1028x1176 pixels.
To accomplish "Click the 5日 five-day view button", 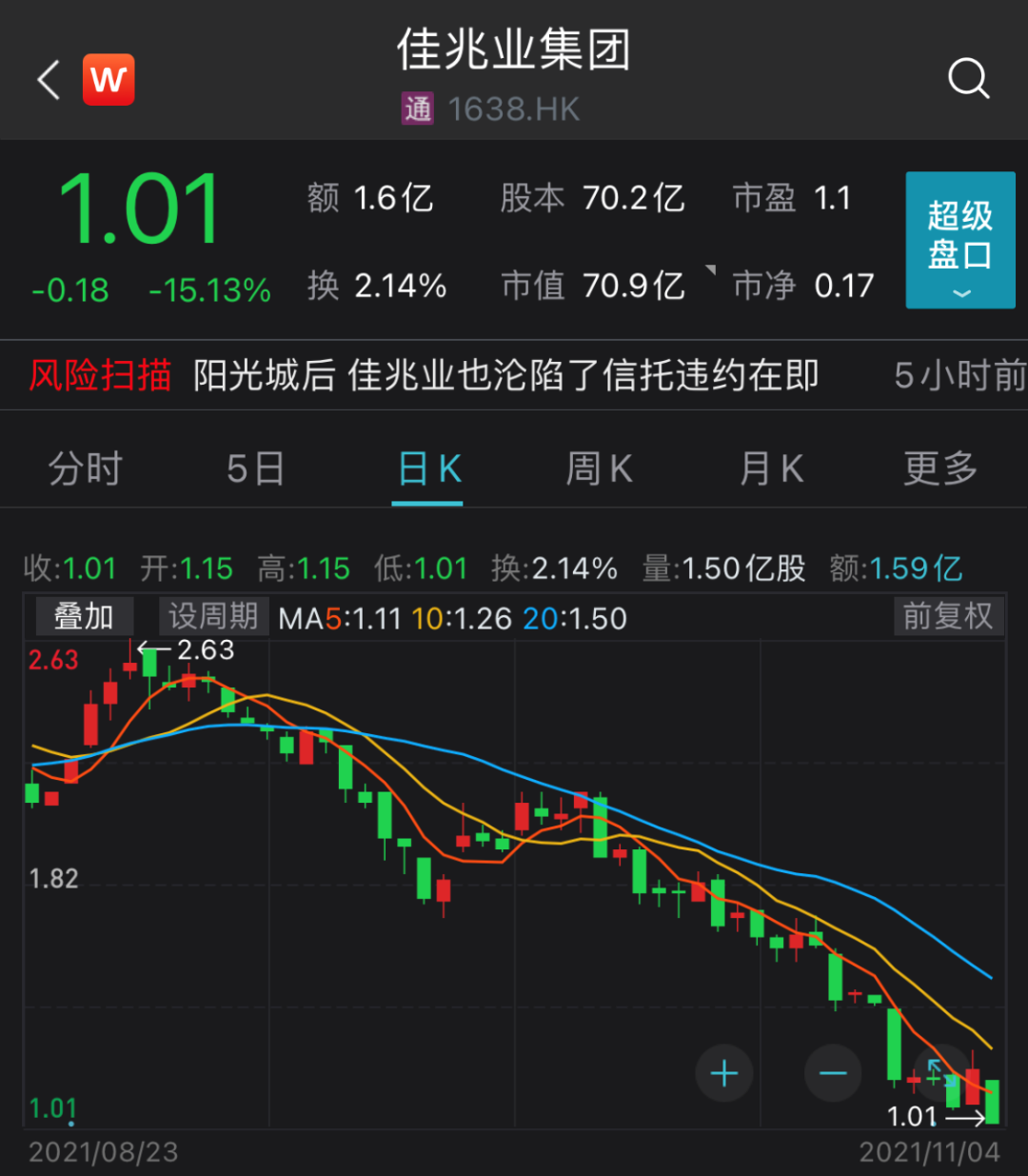I will [x=256, y=468].
